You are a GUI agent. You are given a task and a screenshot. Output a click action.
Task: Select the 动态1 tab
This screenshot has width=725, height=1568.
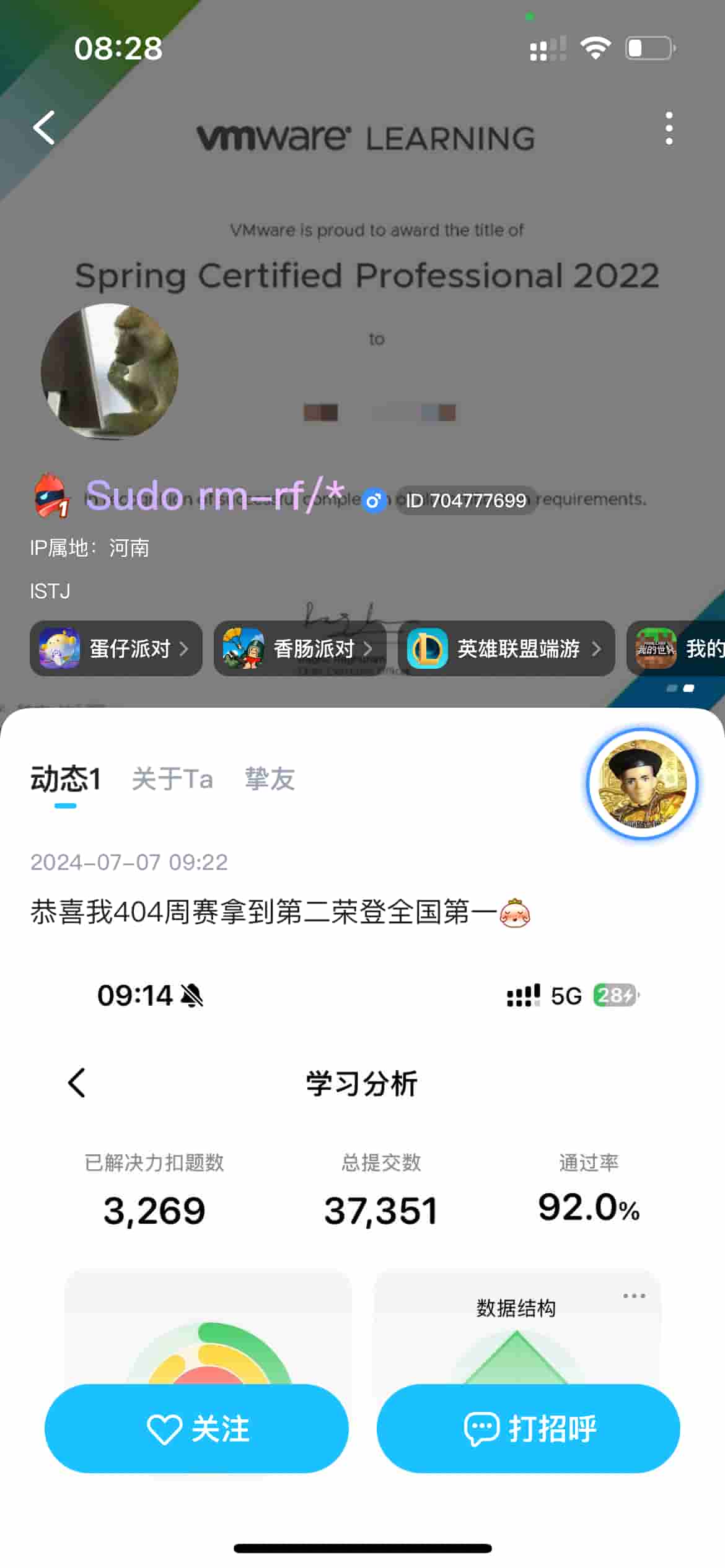pyautogui.click(x=65, y=779)
